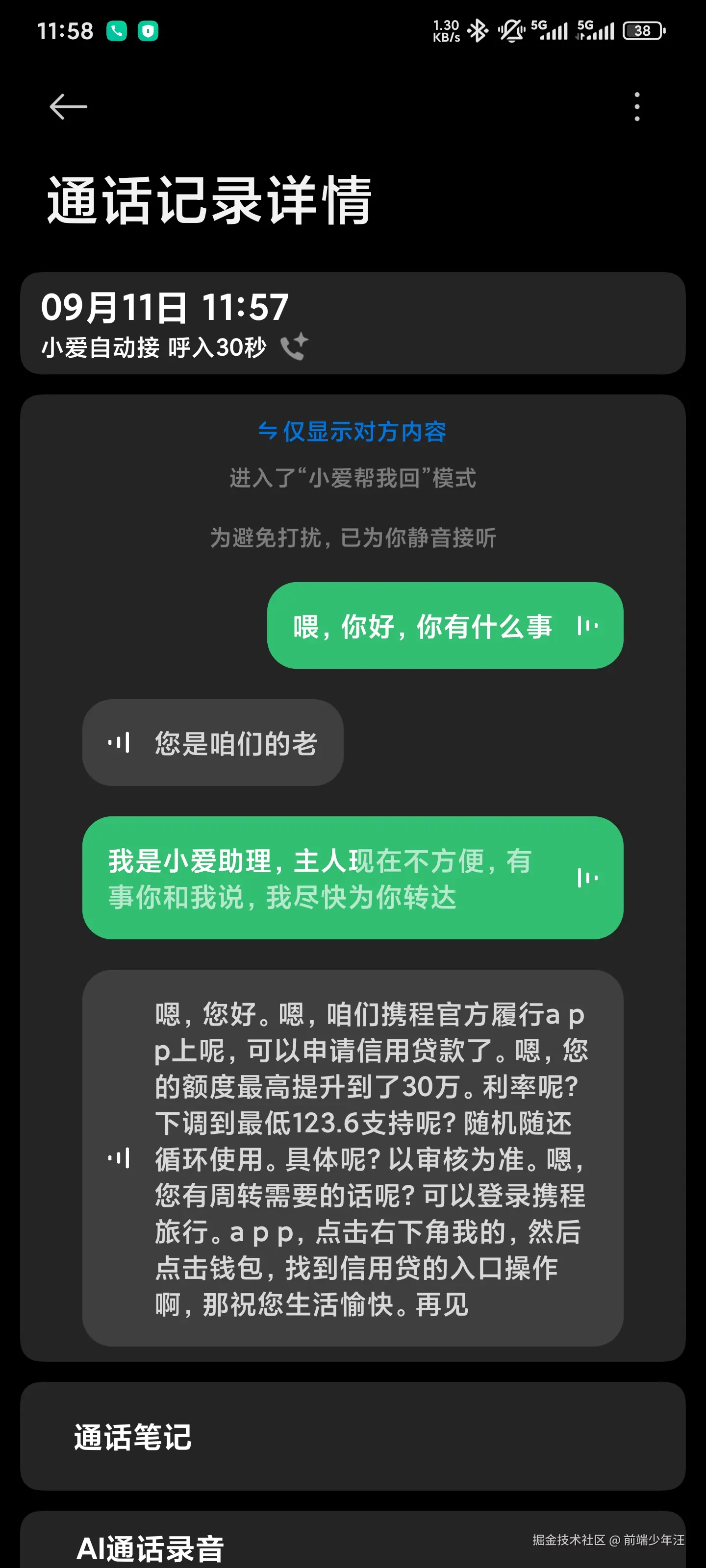Screen dimensions: 706x1568
Task: Open the three-dot options menu
Action: pos(637,106)
